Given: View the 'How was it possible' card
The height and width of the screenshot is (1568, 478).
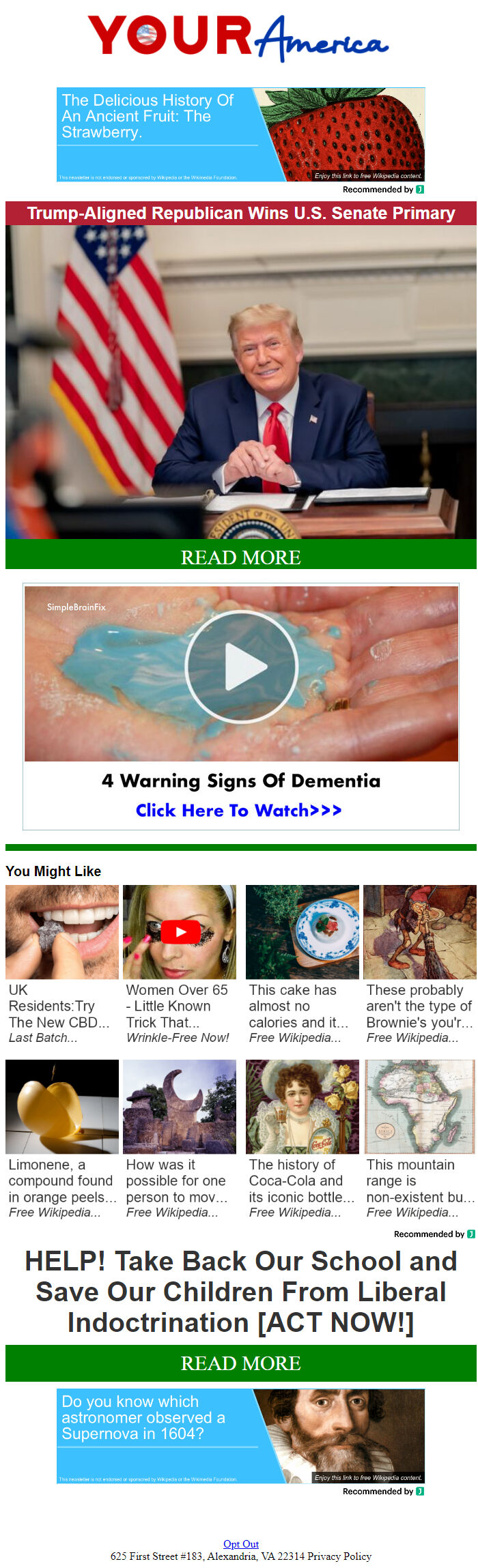Looking at the screenshot, I should [180, 1138].
